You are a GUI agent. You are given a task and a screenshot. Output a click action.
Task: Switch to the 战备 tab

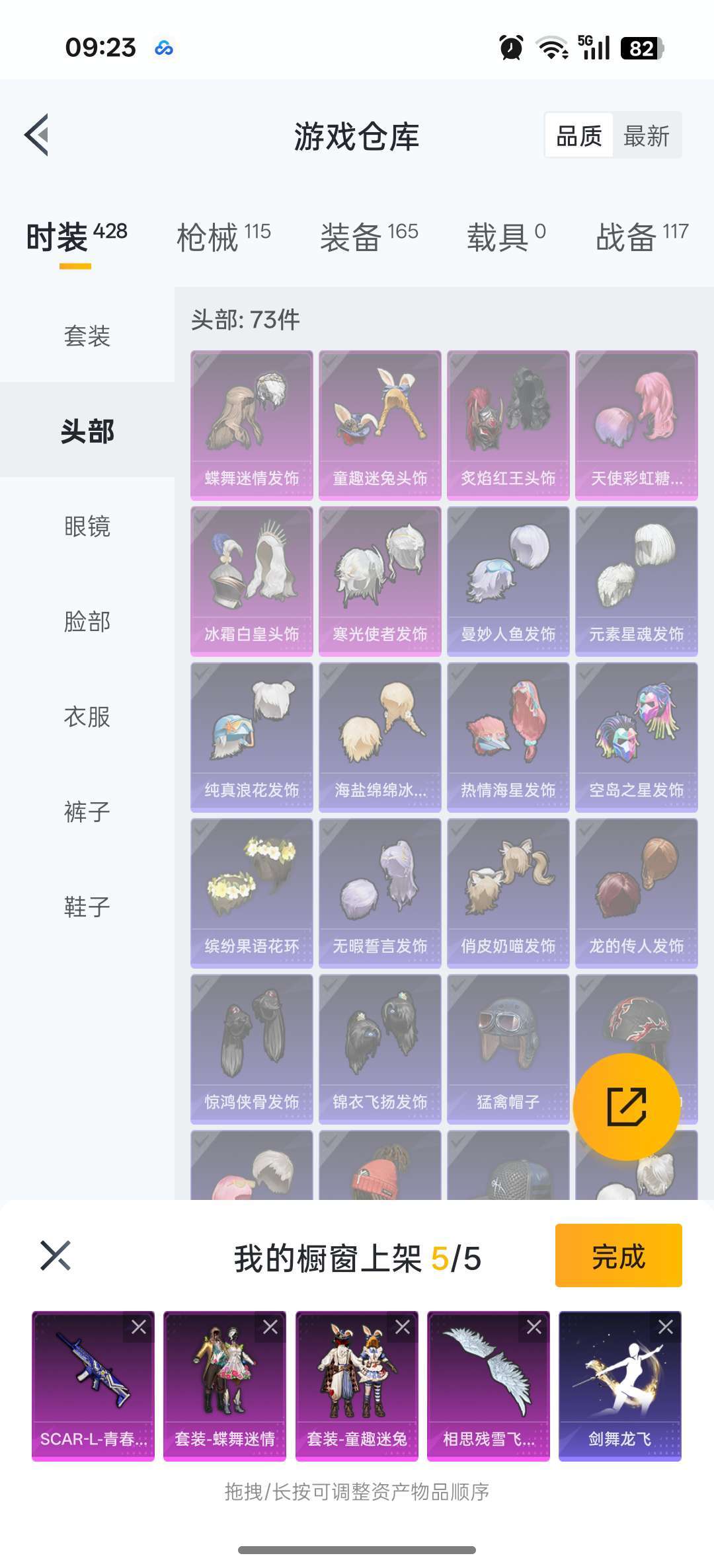point(642,237)
